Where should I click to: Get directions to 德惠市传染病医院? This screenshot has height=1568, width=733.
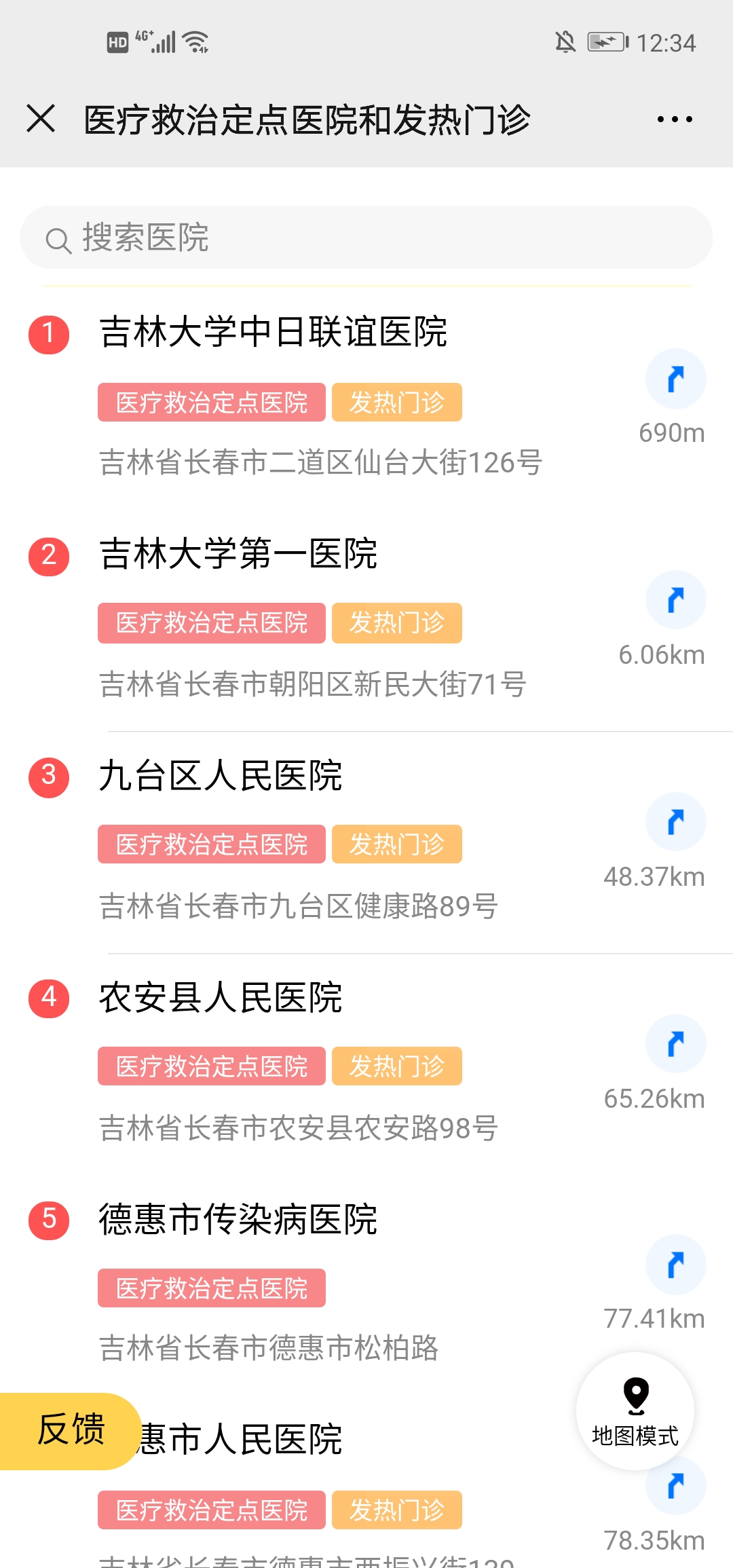point(675,1265)
